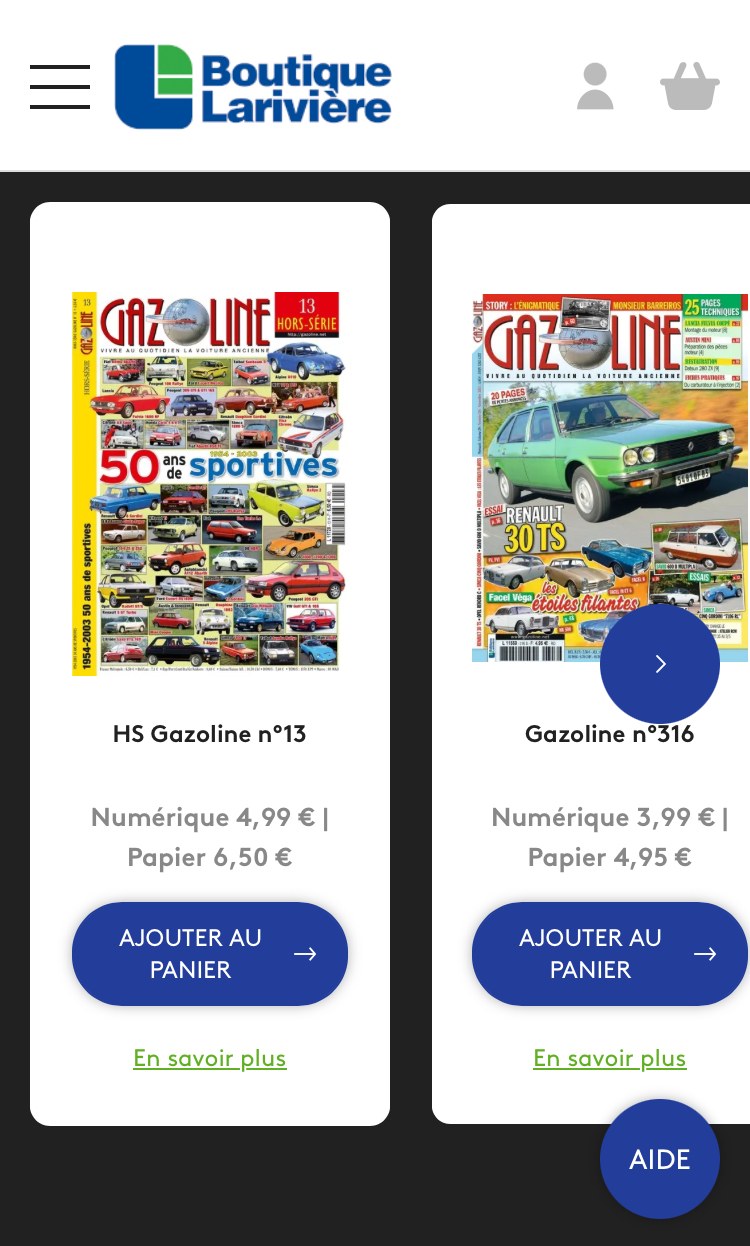Image resolution: width=750 pixels, height=1246 pixels.
Task: Go to Boutique Larivière home via logo
Action: pyautogui.click(x=253, y=86)
